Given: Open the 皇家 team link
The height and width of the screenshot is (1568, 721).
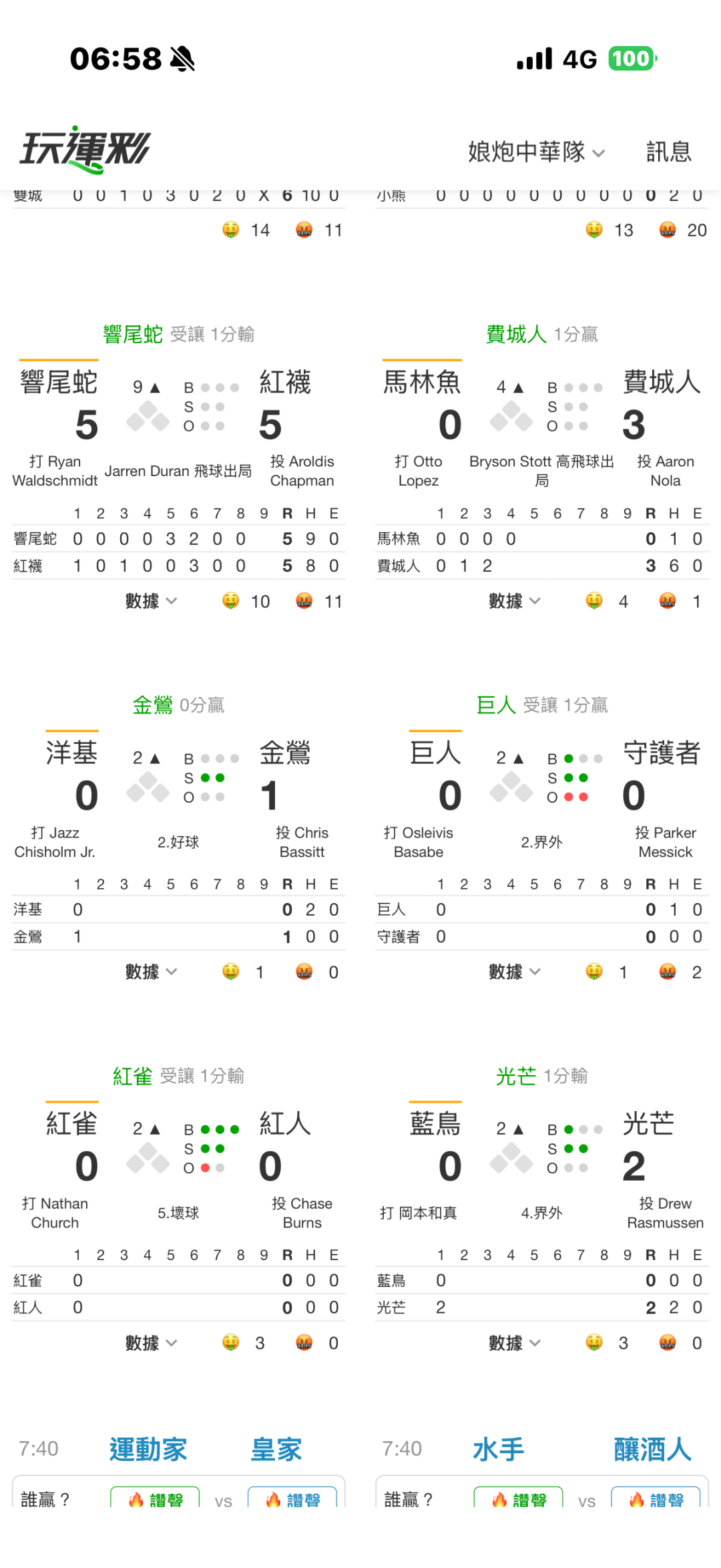Looking at the screenshot, I should click(x=276, y=1449).
